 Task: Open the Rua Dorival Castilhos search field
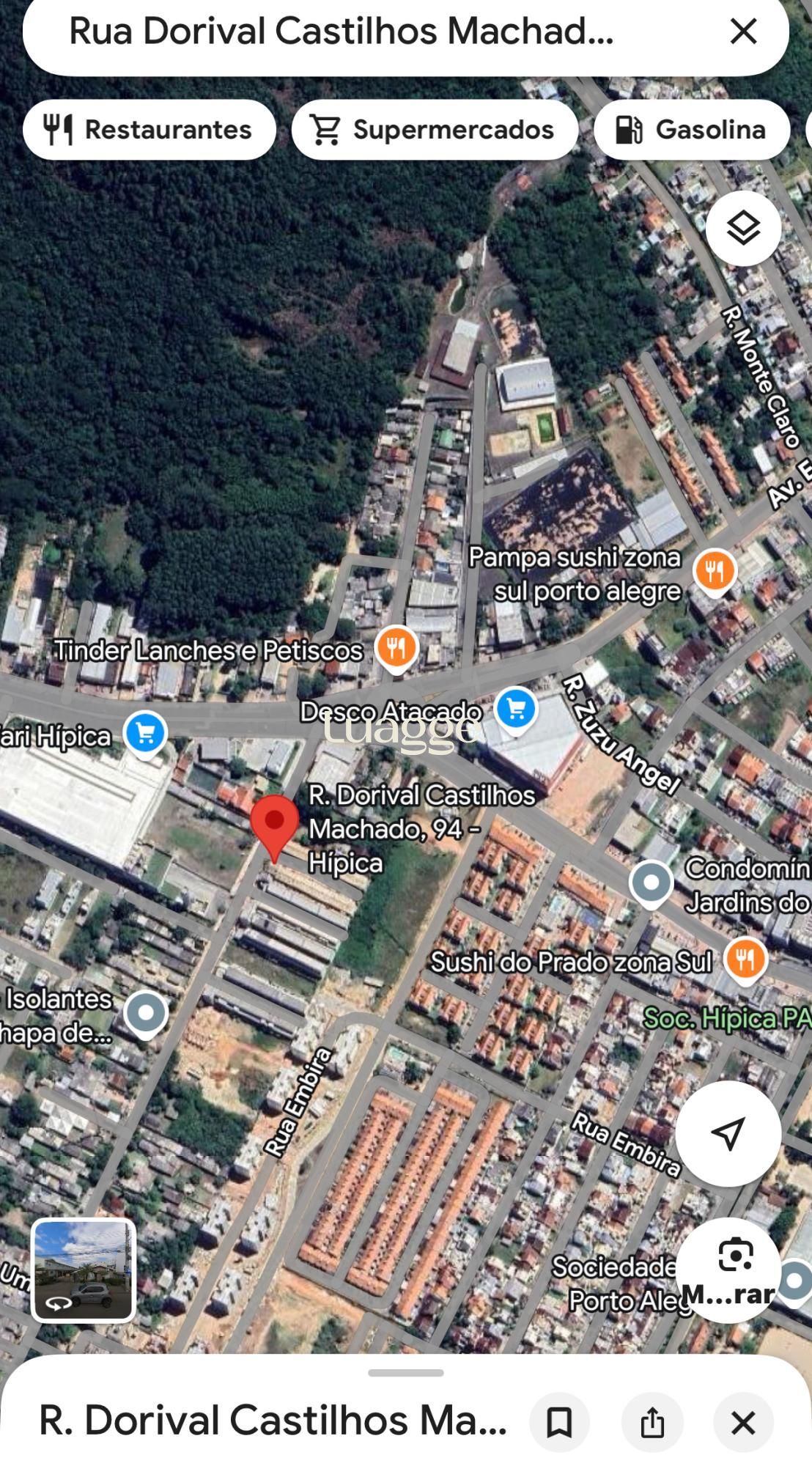tap(341, 32)
